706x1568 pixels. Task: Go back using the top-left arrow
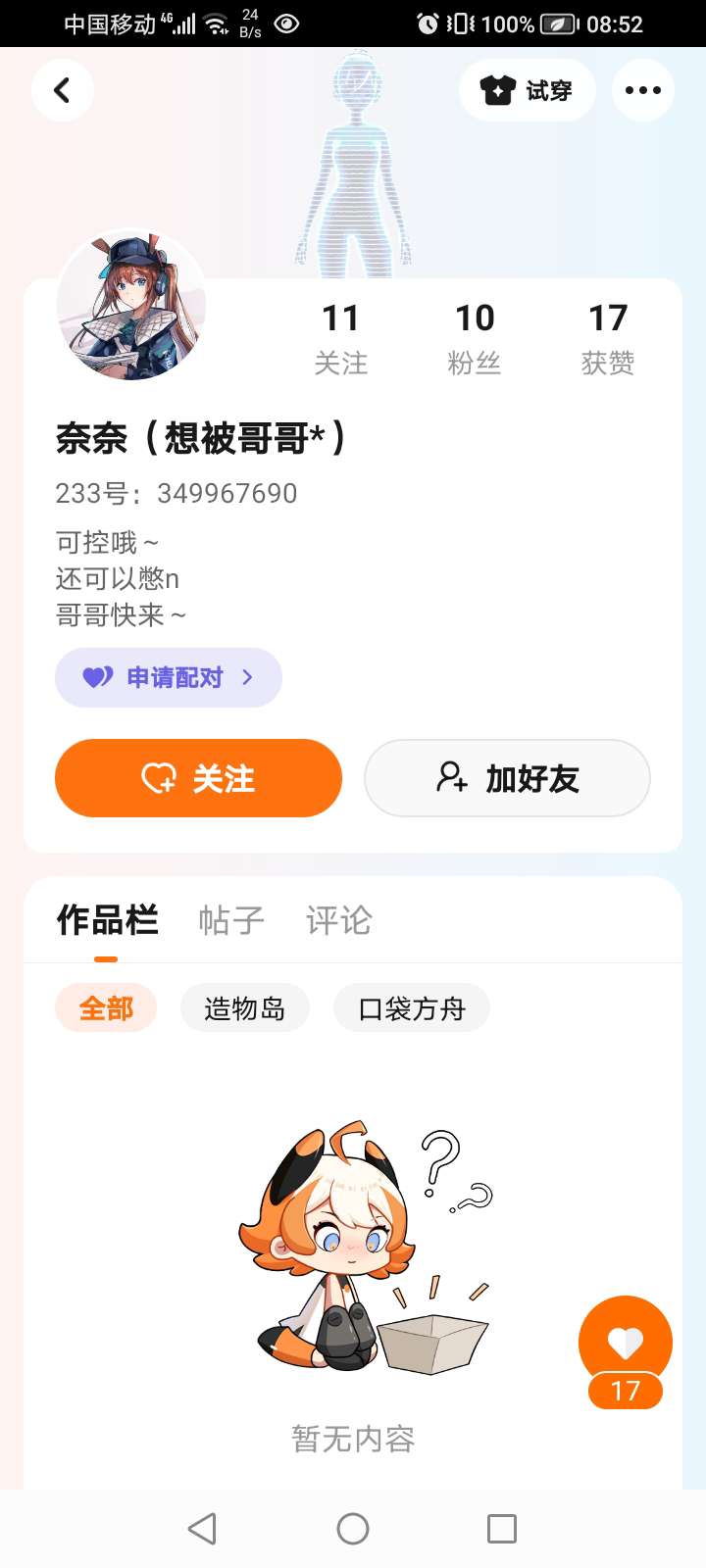(x=62, y=90)
